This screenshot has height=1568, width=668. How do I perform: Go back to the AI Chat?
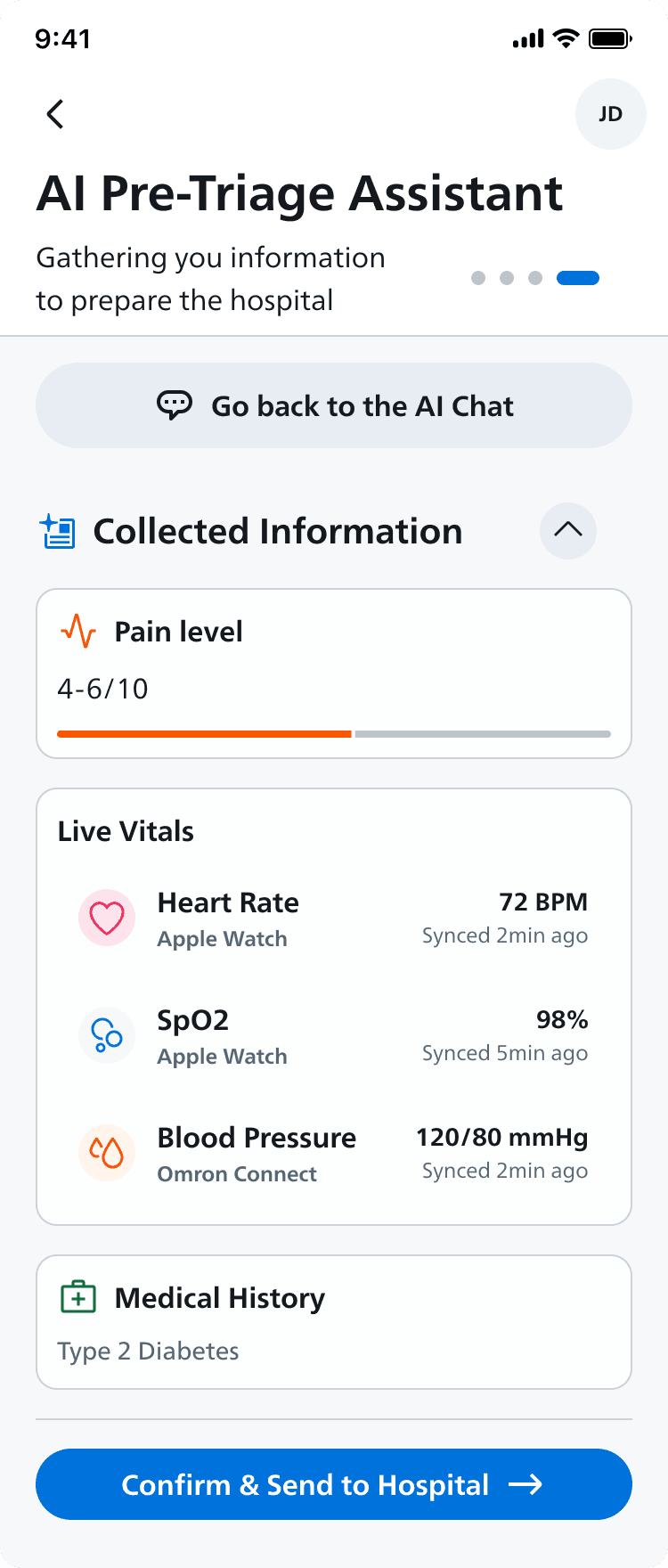click(x=334, y=405)
